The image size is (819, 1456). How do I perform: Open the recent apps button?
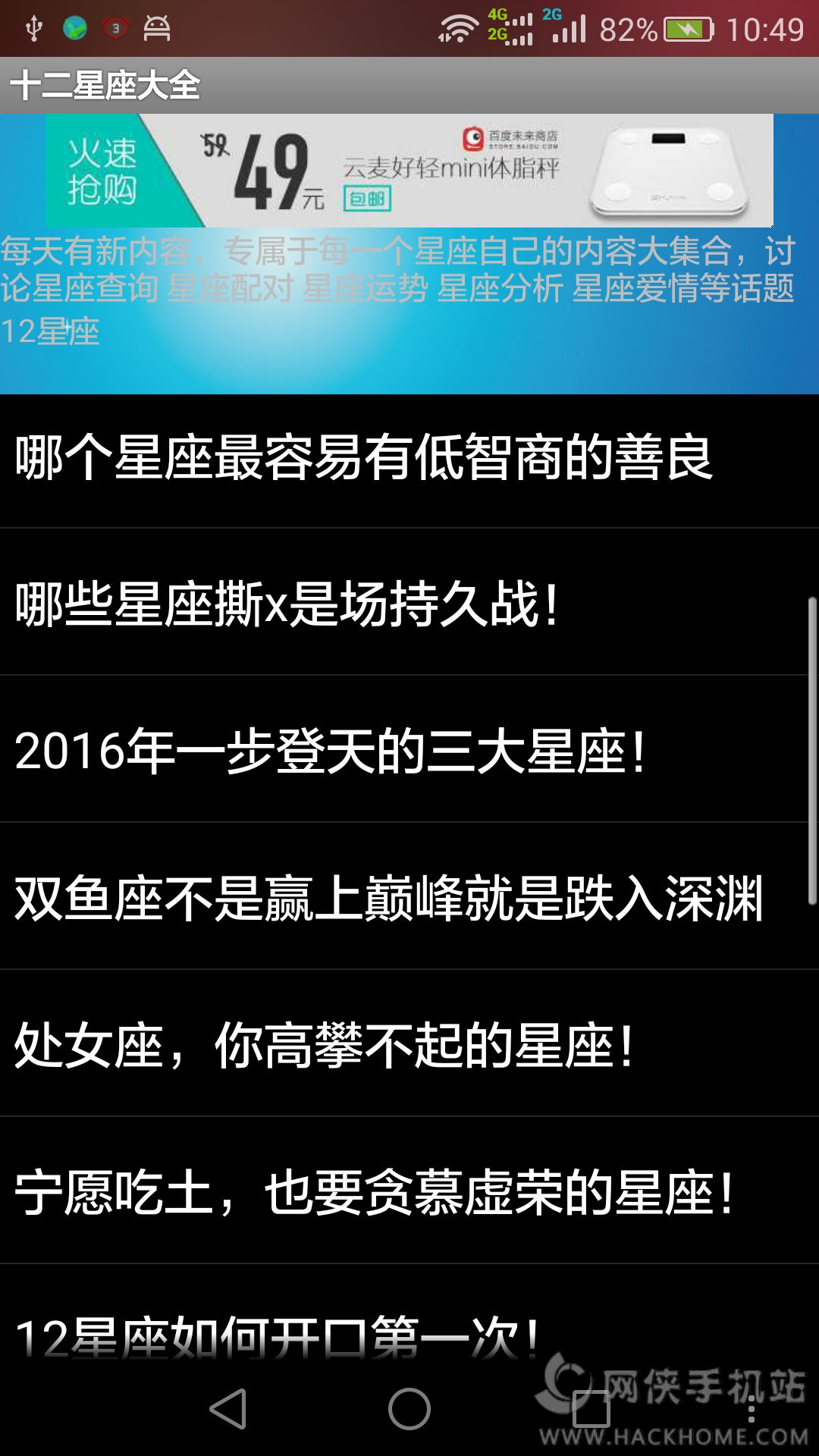point(591,1409)
